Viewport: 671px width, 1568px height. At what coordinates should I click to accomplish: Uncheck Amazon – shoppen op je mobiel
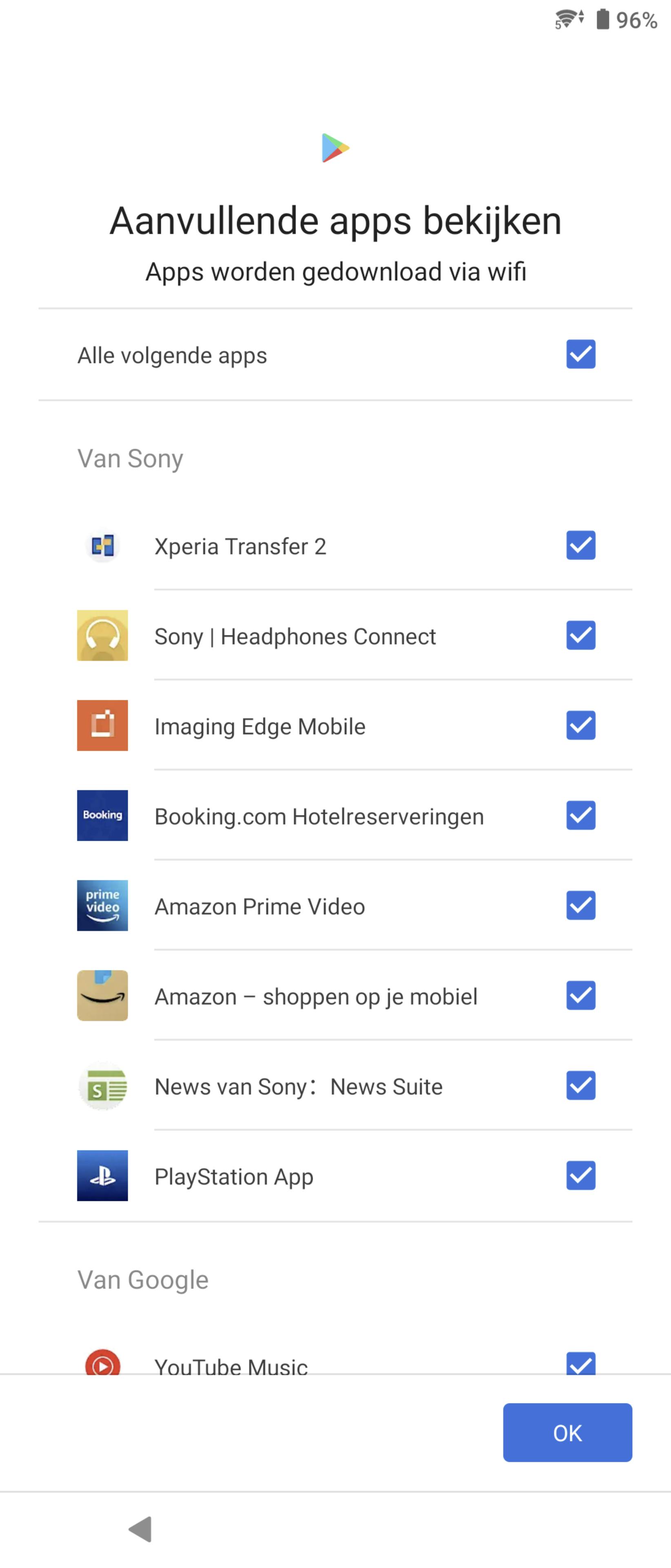580,996
